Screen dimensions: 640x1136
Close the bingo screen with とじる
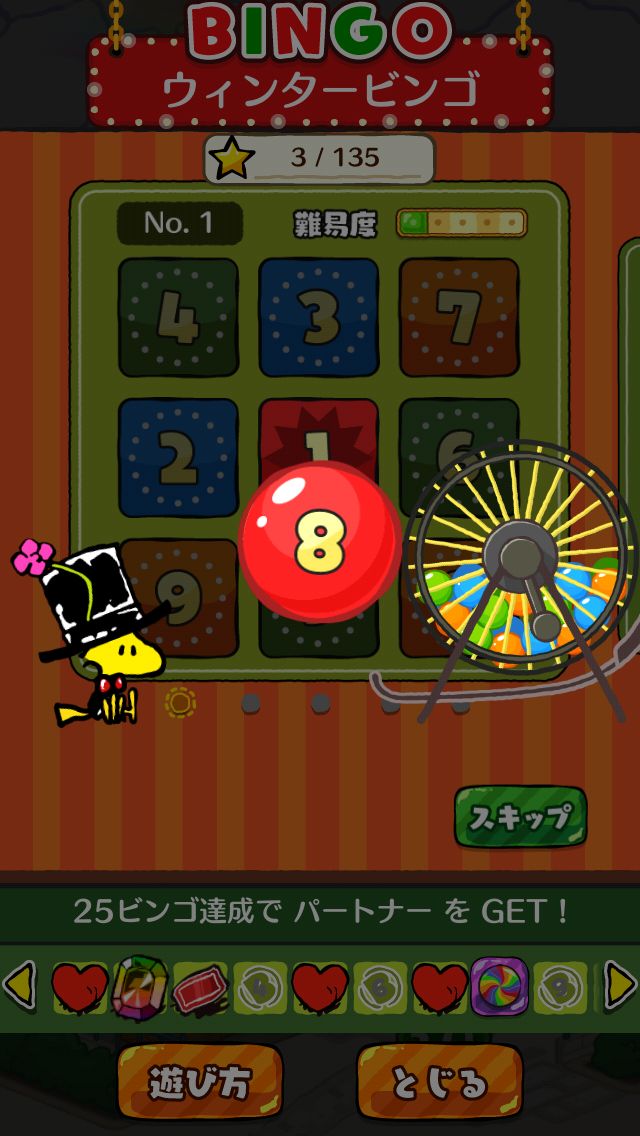(440, 1081)
